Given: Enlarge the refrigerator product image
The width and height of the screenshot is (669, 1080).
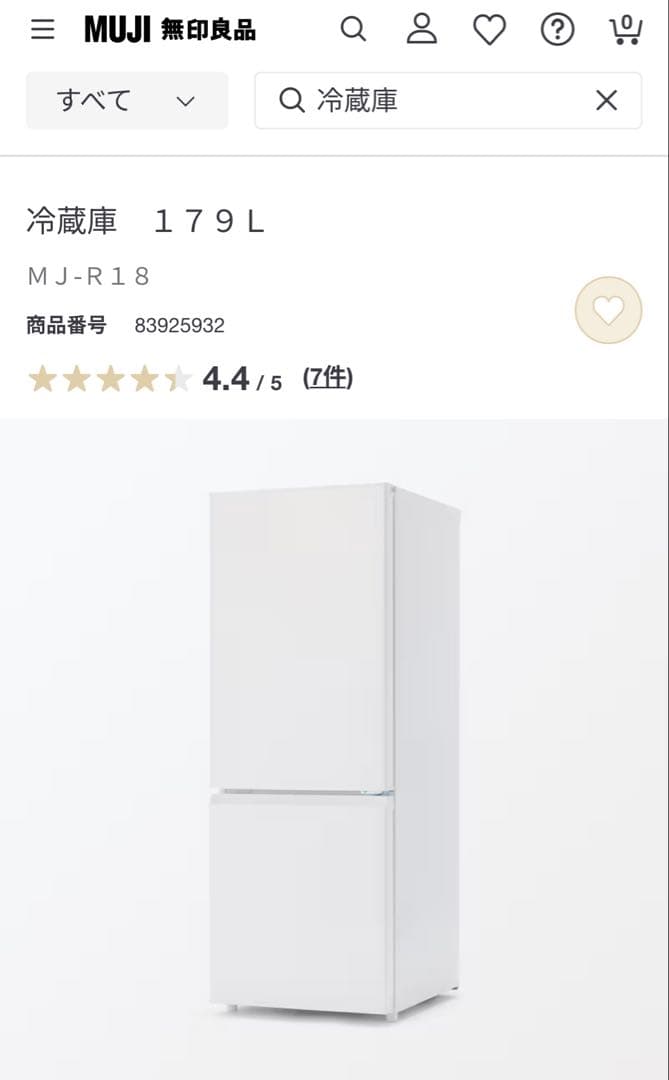Looking at the screenshot, I should click(334, 750).
